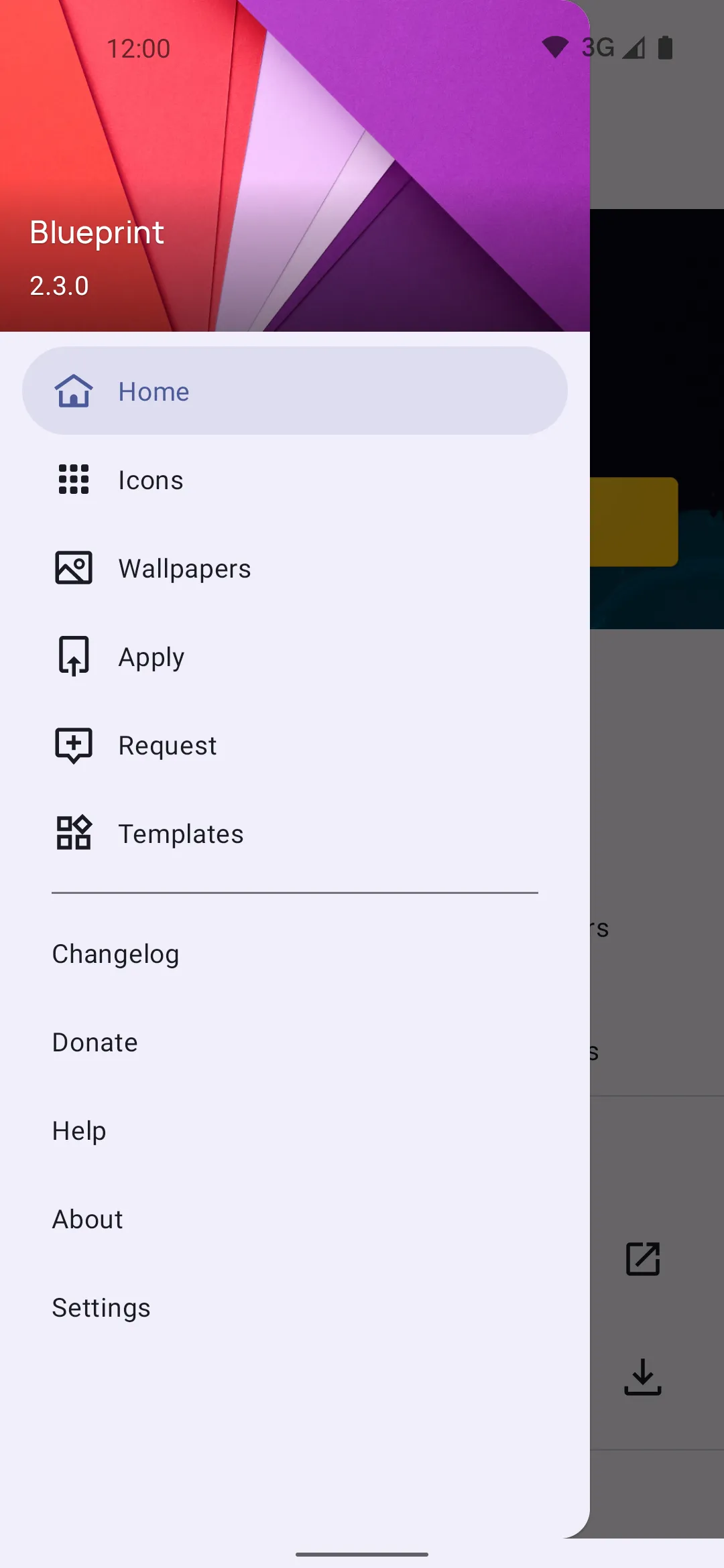Image resolution: width=724 pixels, height=1568 pixels.
Task: Open the Help page
Action: [295, 1130]
